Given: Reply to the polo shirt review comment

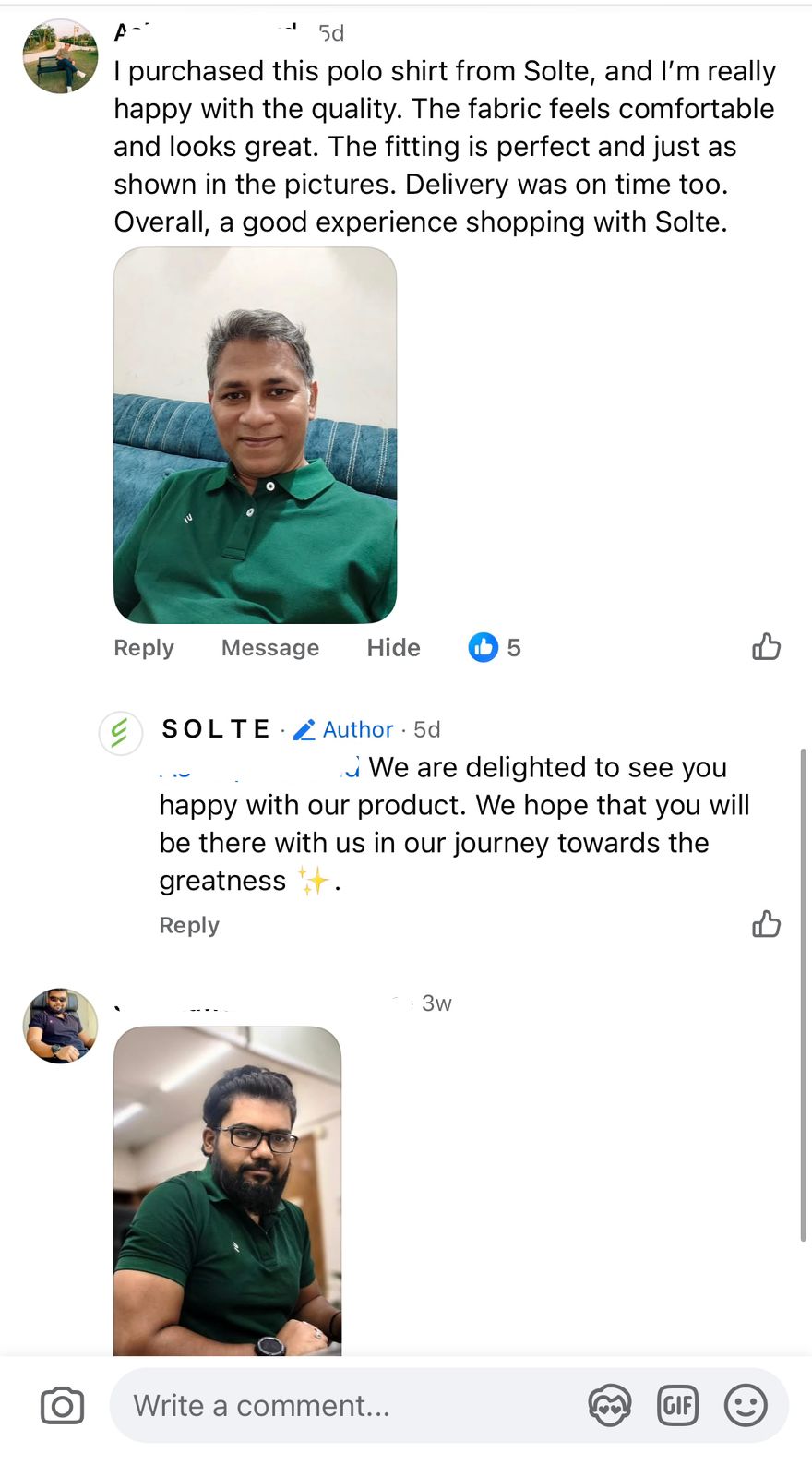Looking at the screenshot, I should coord(144,648).
